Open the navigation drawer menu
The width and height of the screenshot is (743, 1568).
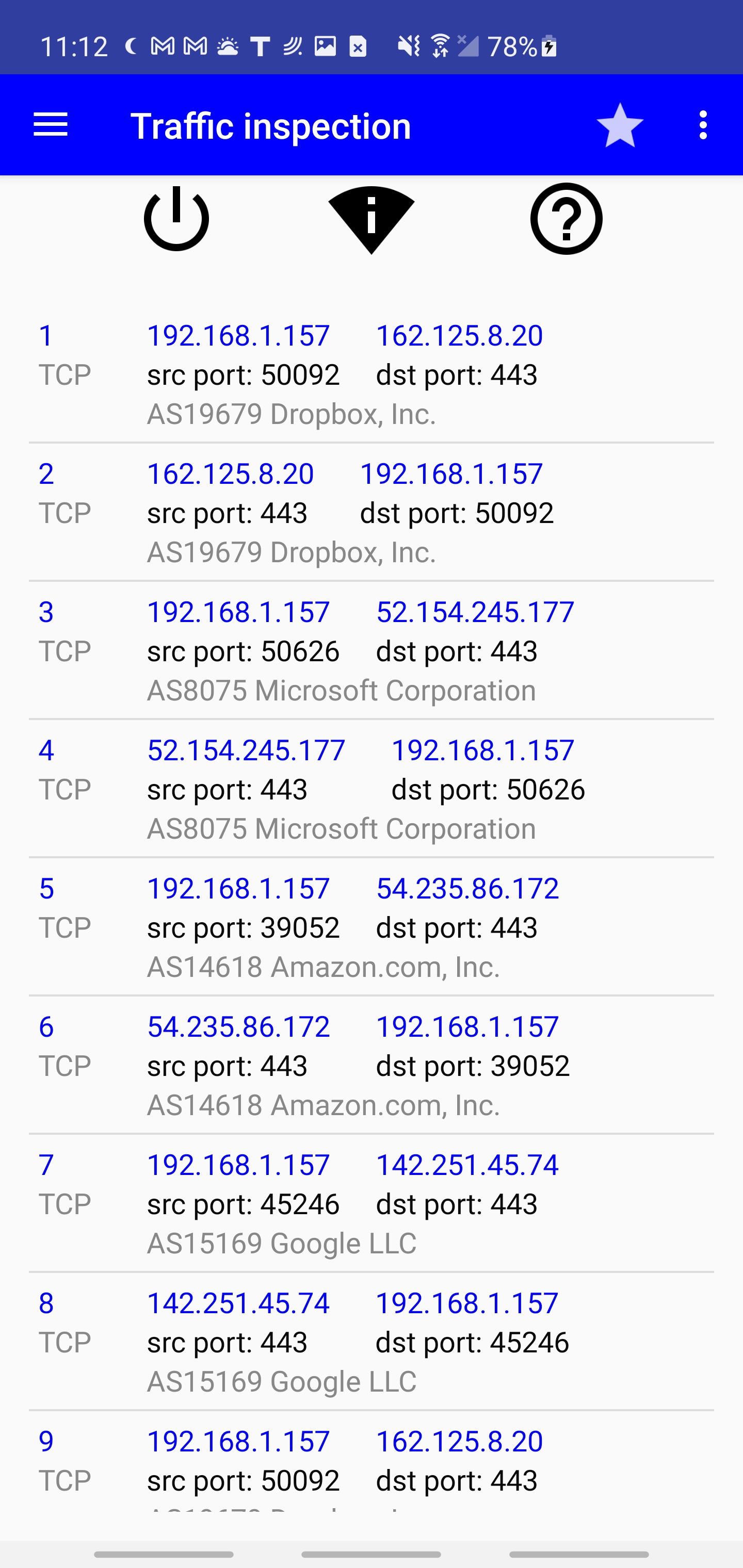[51, 125]
